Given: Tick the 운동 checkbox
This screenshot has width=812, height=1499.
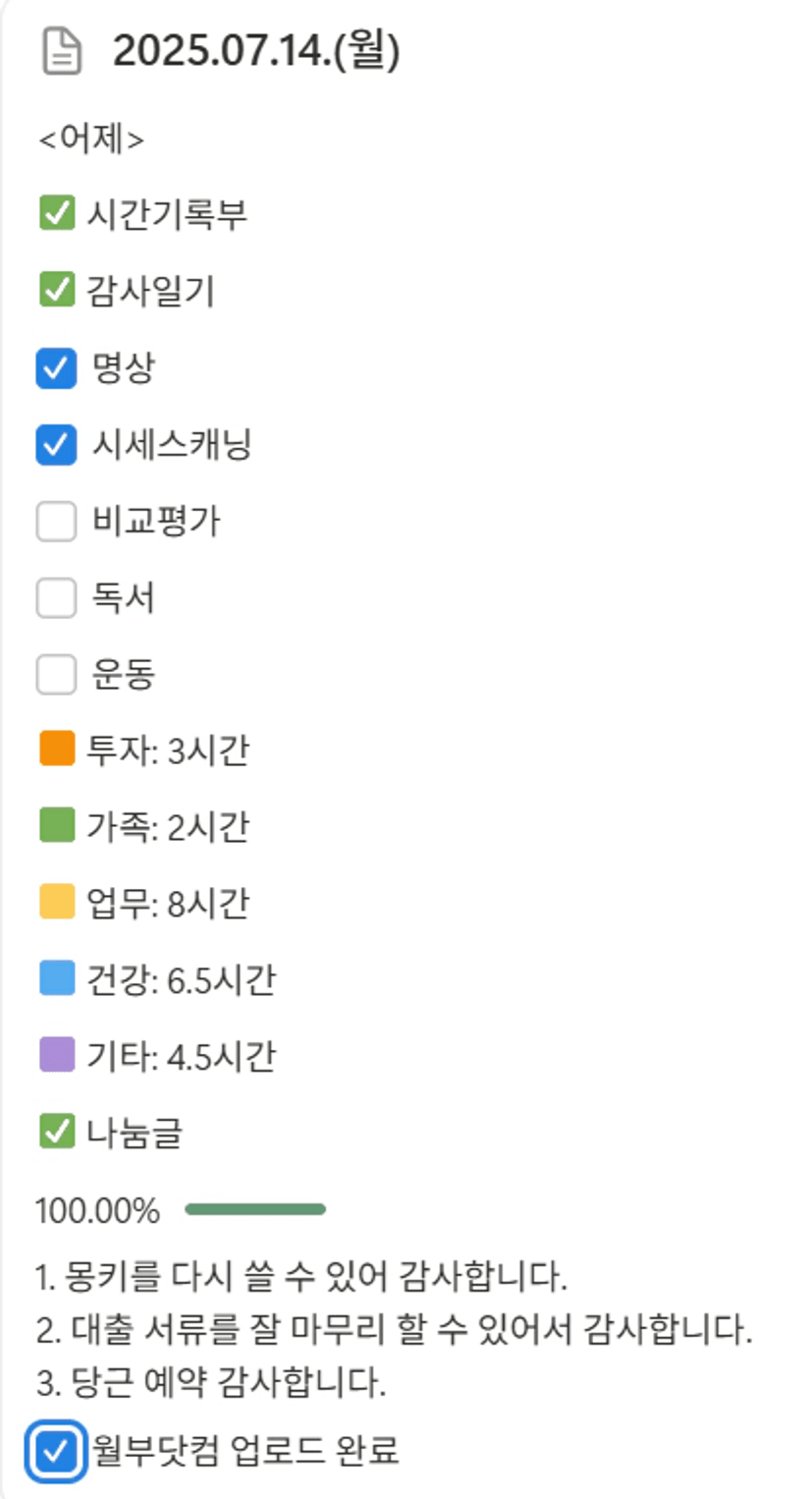Looking at the screenshot, I should pos(56,675).
